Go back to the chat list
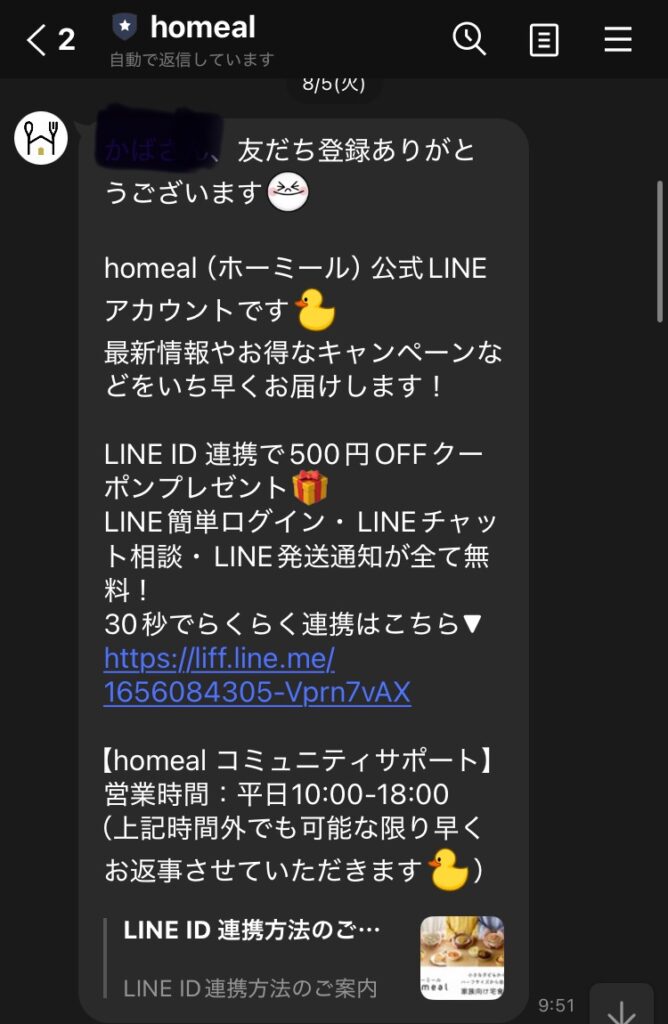The image size is (668, 1024). pos(48,40)
